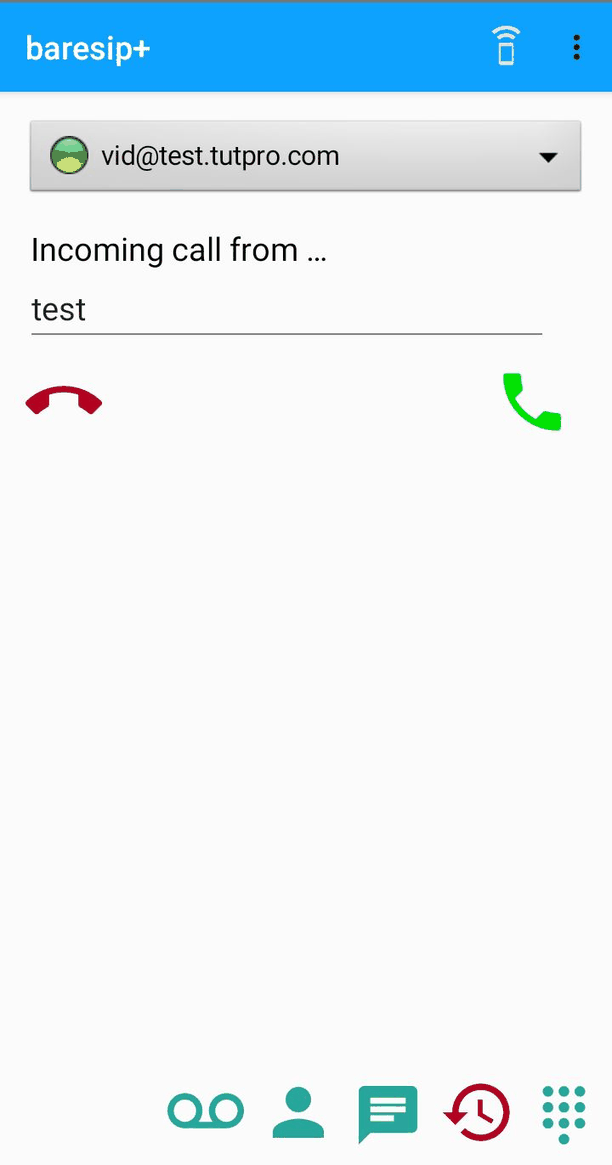Open the messages icon
The height and width of the screenshot is (1165, 612).
coord(387,1112)
